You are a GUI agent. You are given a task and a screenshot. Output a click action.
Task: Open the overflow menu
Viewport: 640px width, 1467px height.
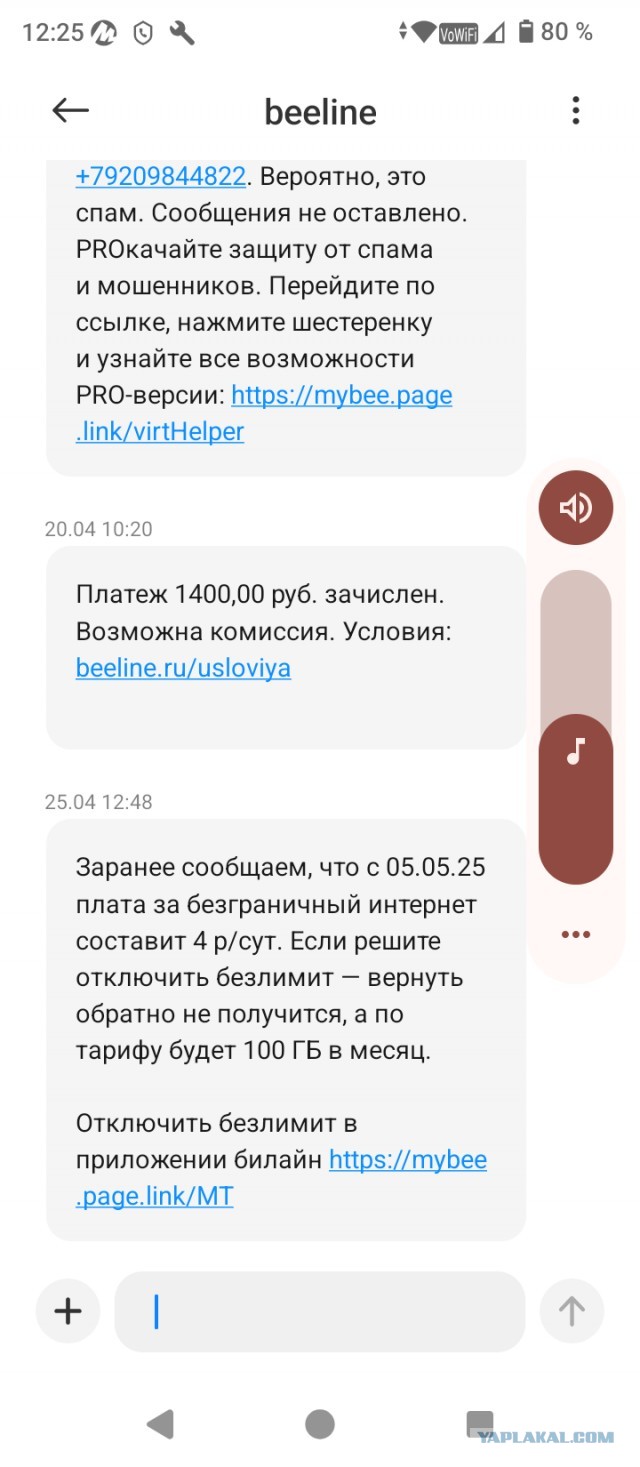point(575,111)
